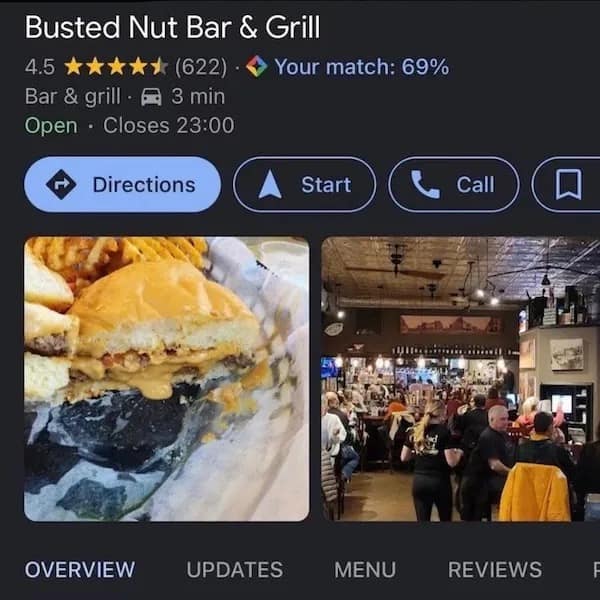600x600 pixels.
Task: Get directions to Busted Nut Bar & Grill
Action: pyautogui.click(x=122, y=185)
